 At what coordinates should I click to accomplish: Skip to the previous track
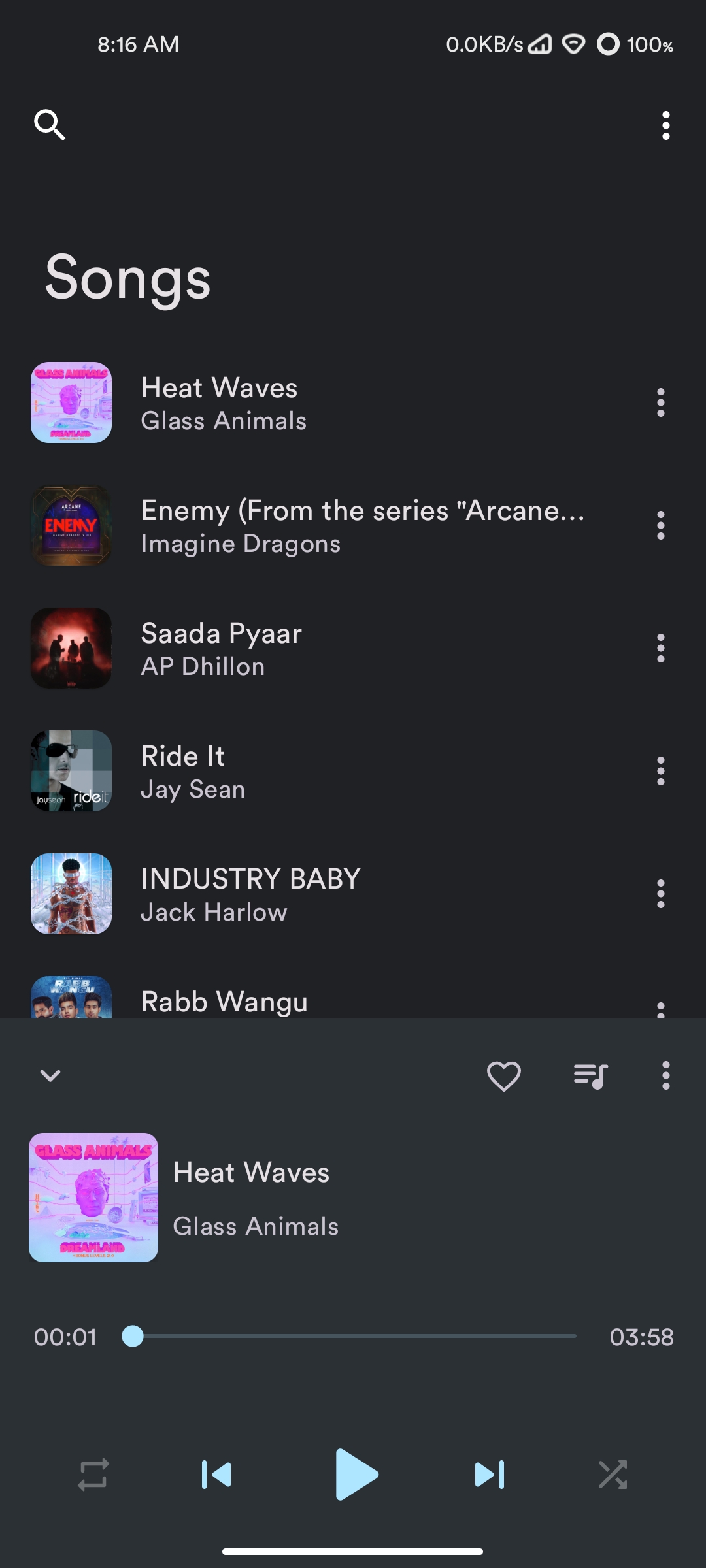tap(216, 1475)
